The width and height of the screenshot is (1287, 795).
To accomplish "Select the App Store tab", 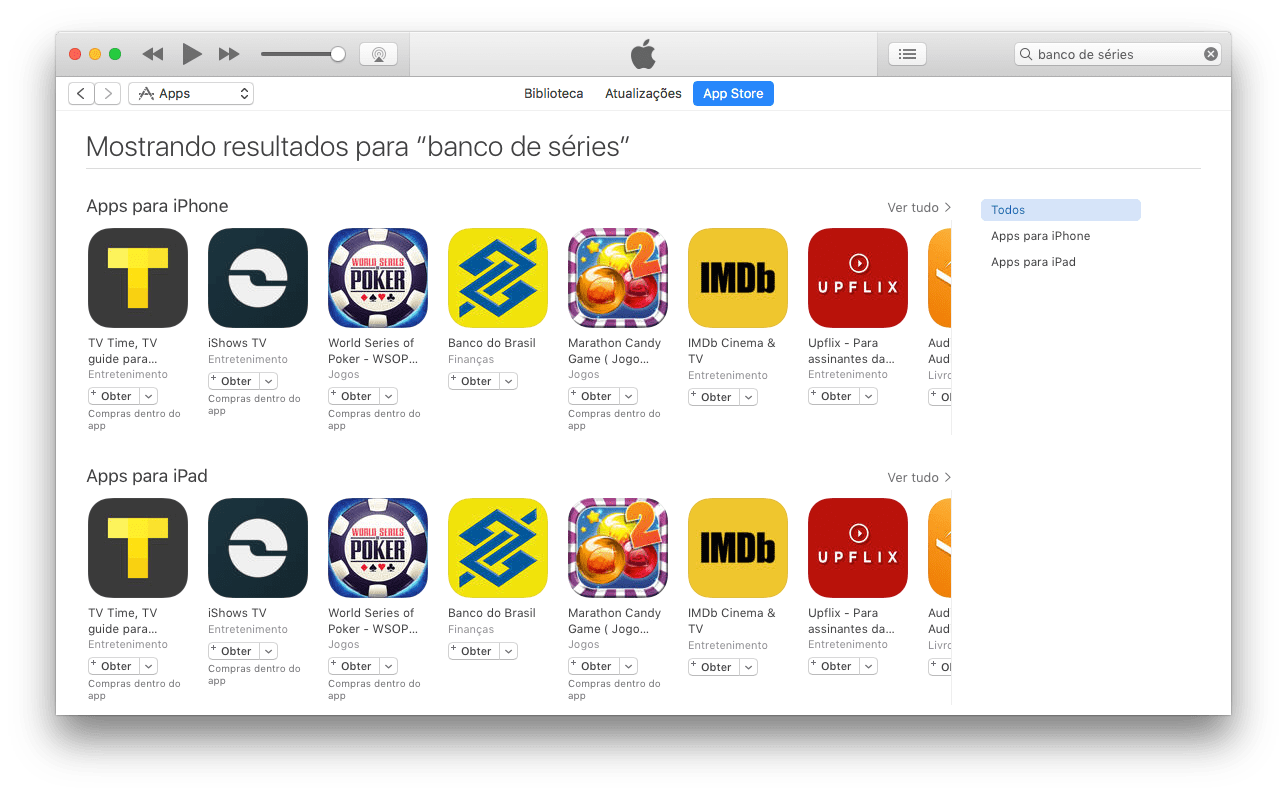I will point(733,93).
